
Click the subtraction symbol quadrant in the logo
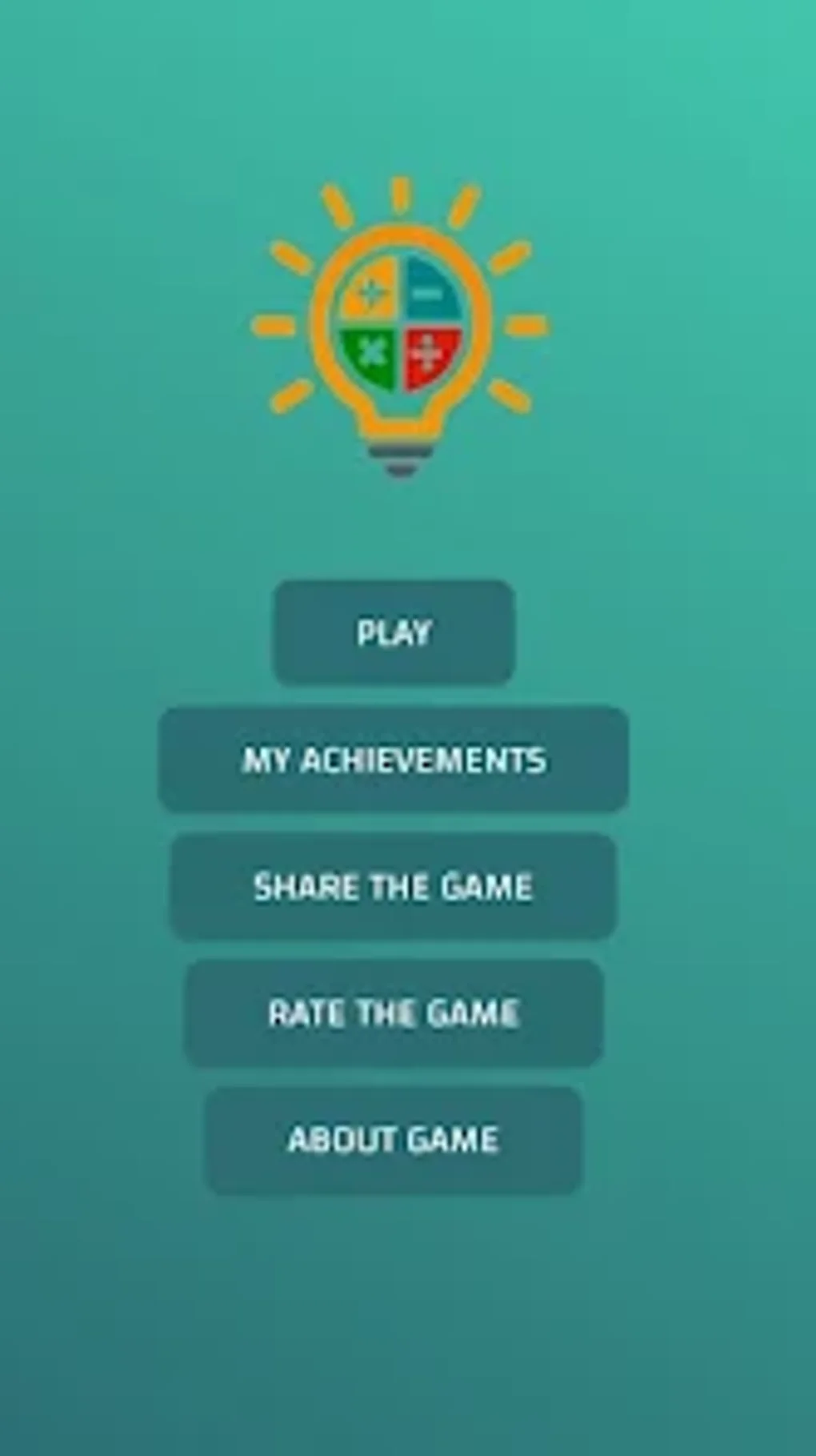tap(428, 294)
